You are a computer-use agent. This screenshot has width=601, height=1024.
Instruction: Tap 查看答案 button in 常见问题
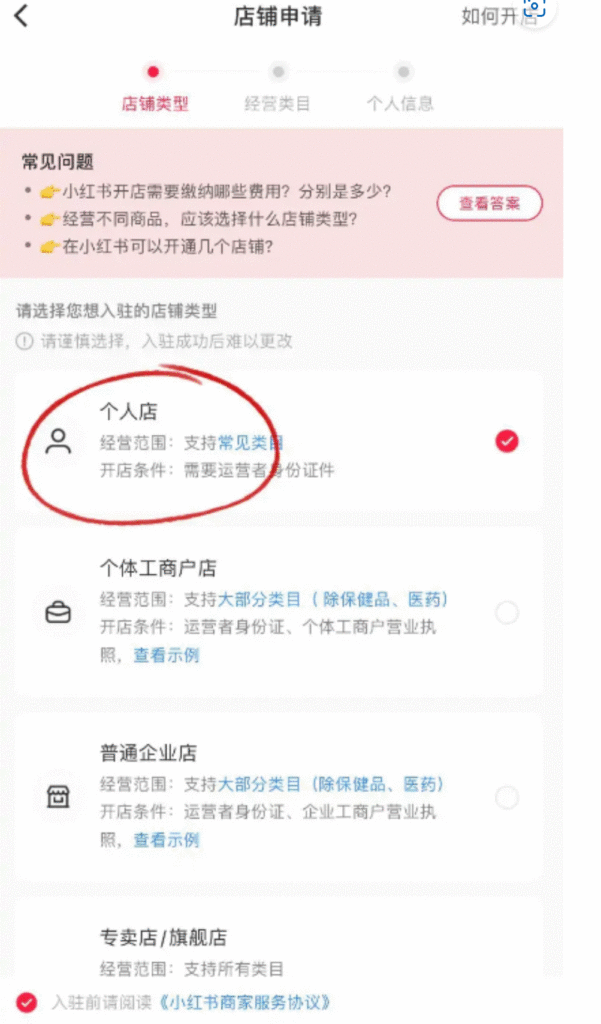point(489,203)
